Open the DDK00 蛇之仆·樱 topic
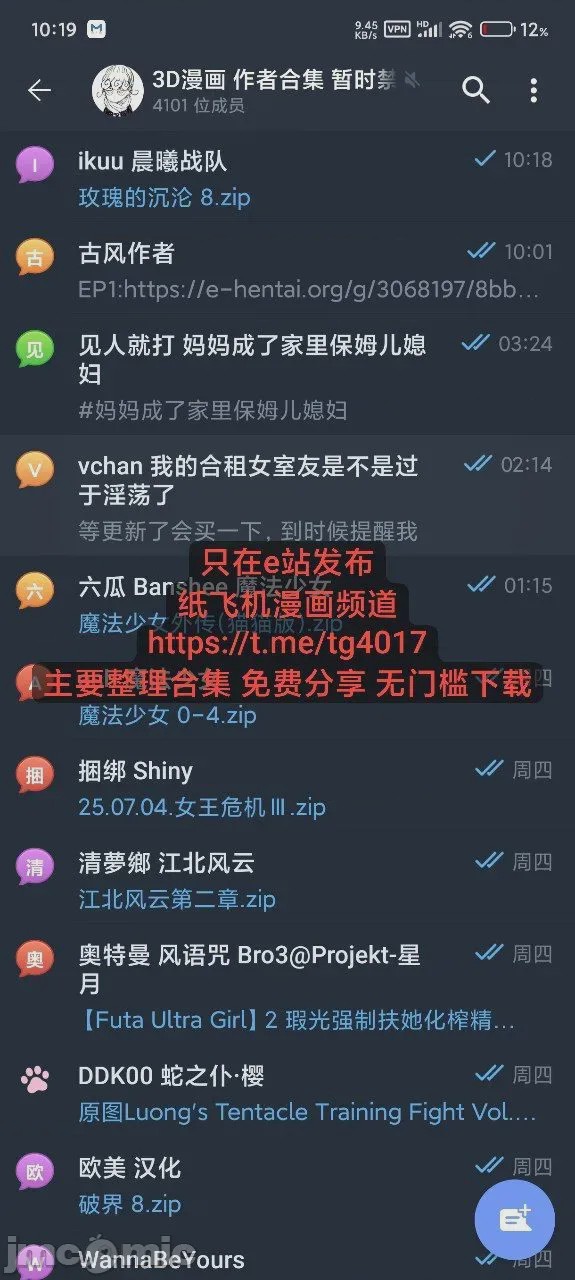The image size is (575, 1280). [x=288, y=1093]
